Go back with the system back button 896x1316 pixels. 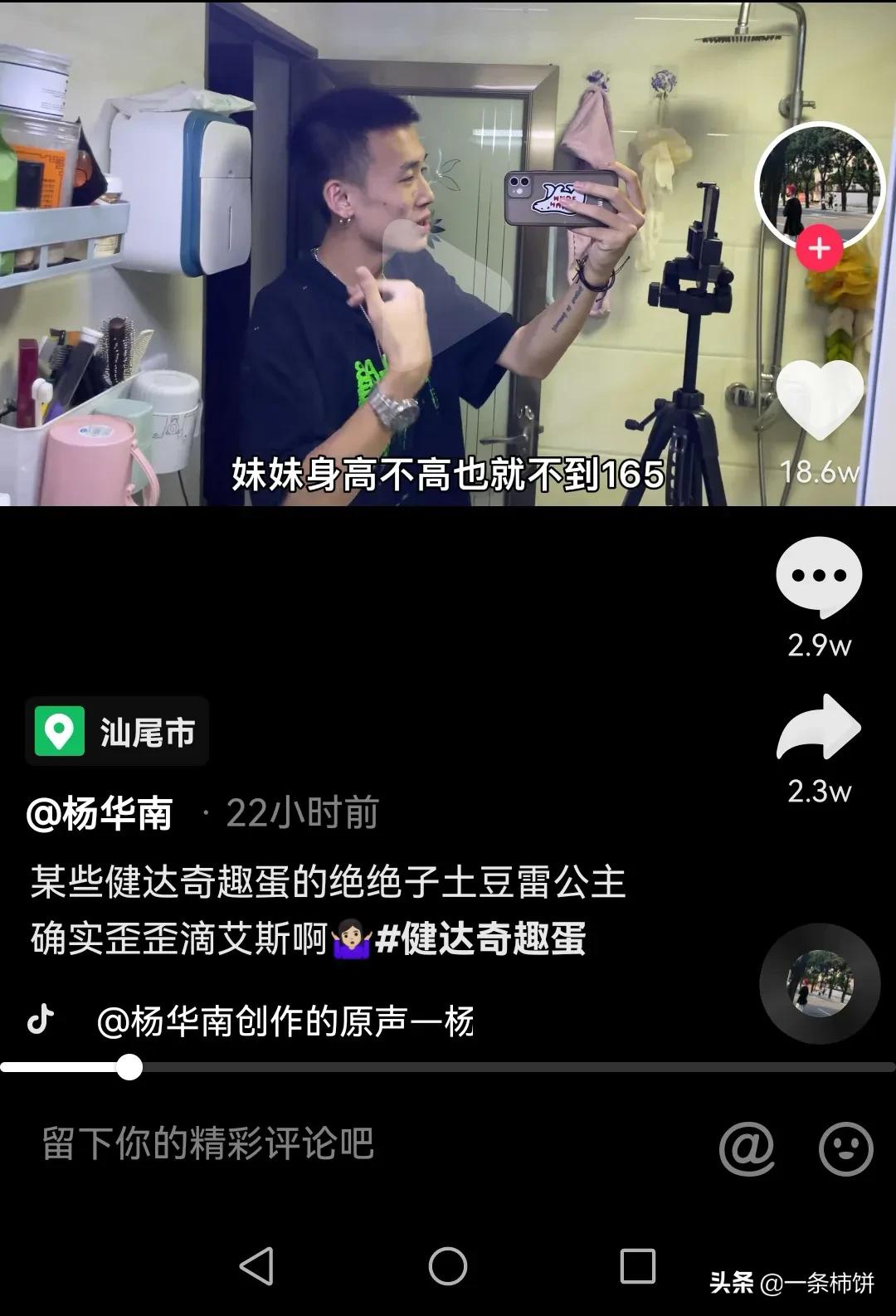pyautogui.click(x=256, y=1266)
